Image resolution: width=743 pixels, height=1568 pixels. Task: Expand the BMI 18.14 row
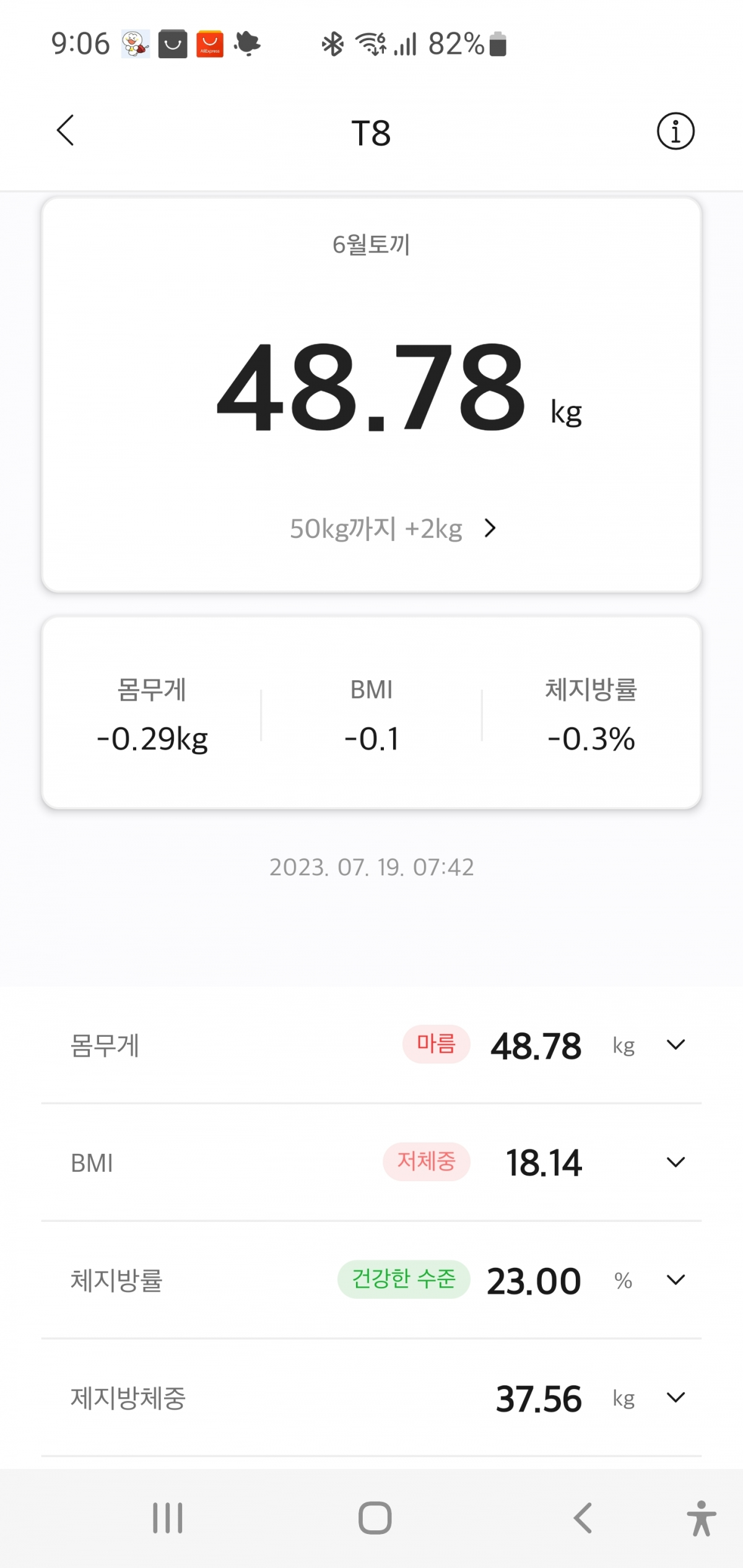676,1162
